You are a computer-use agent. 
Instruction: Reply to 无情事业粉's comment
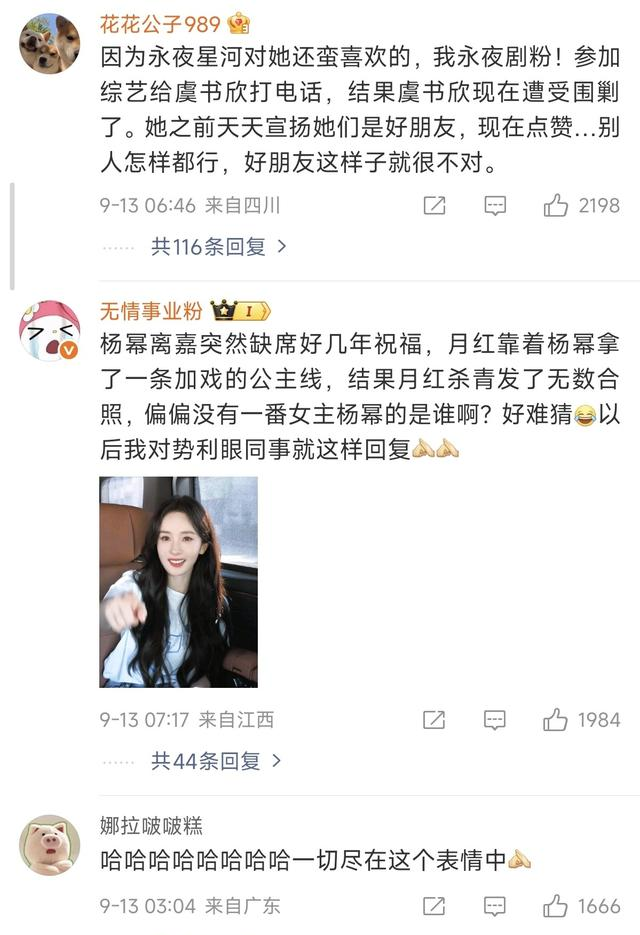coord(495,719)
